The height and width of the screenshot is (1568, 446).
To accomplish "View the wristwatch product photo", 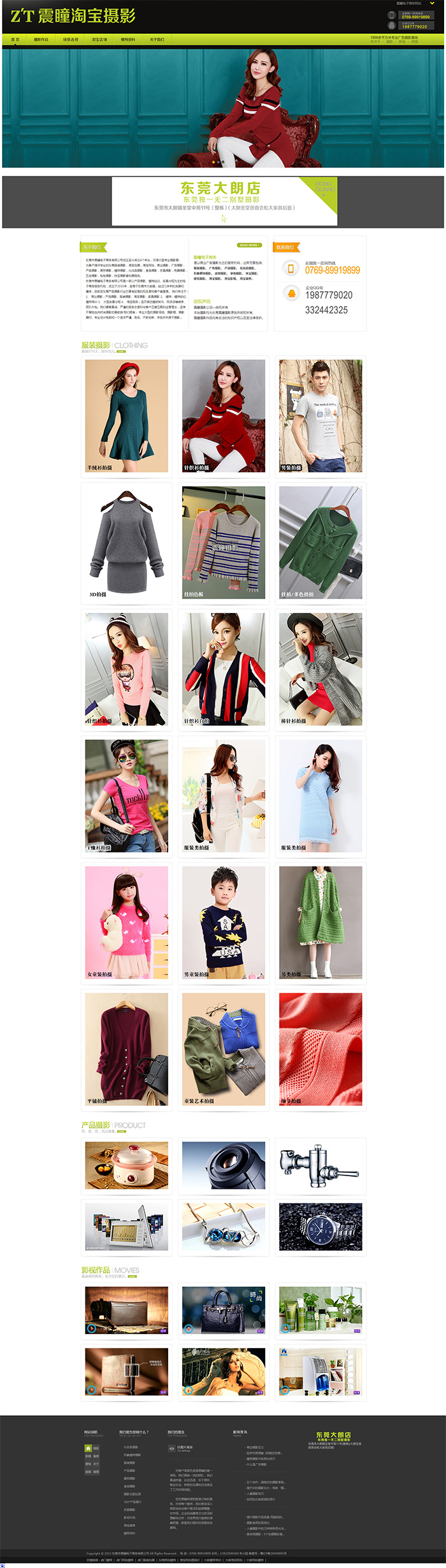I will pyautogui.click(x=320, y=1226).
